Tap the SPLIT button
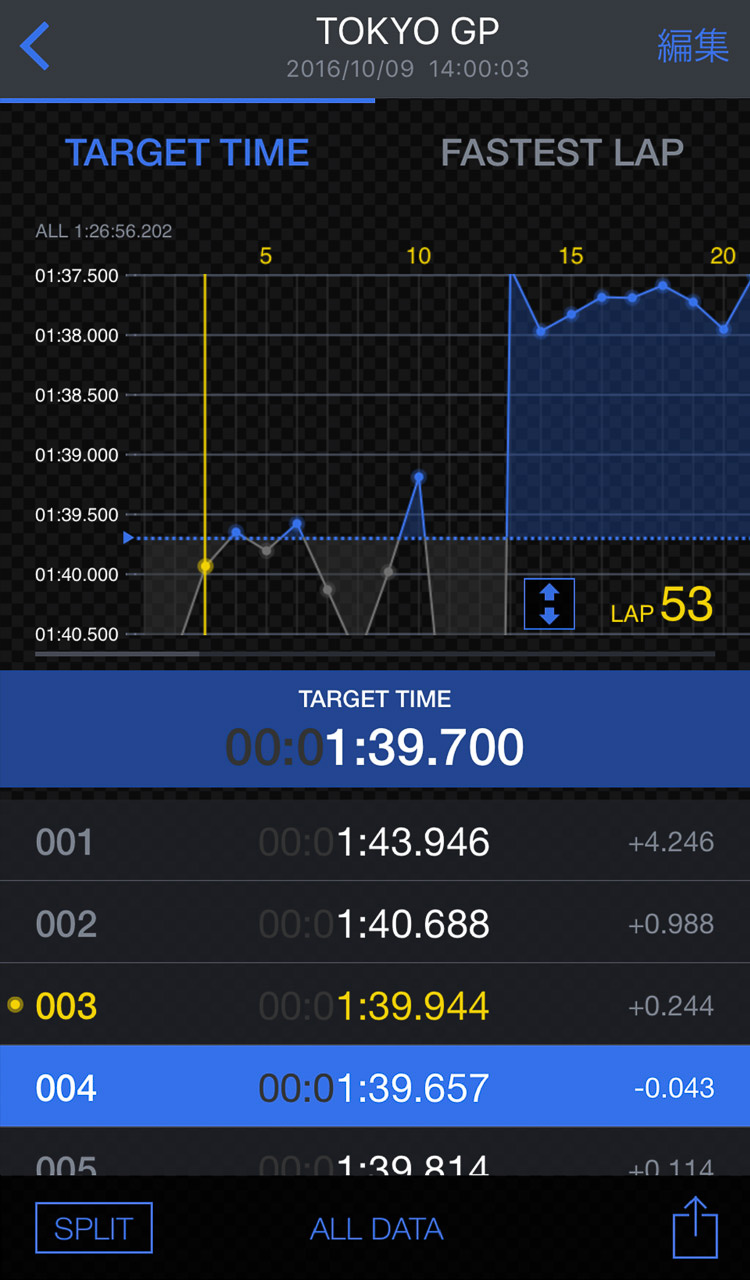 tap(94, 1228)
